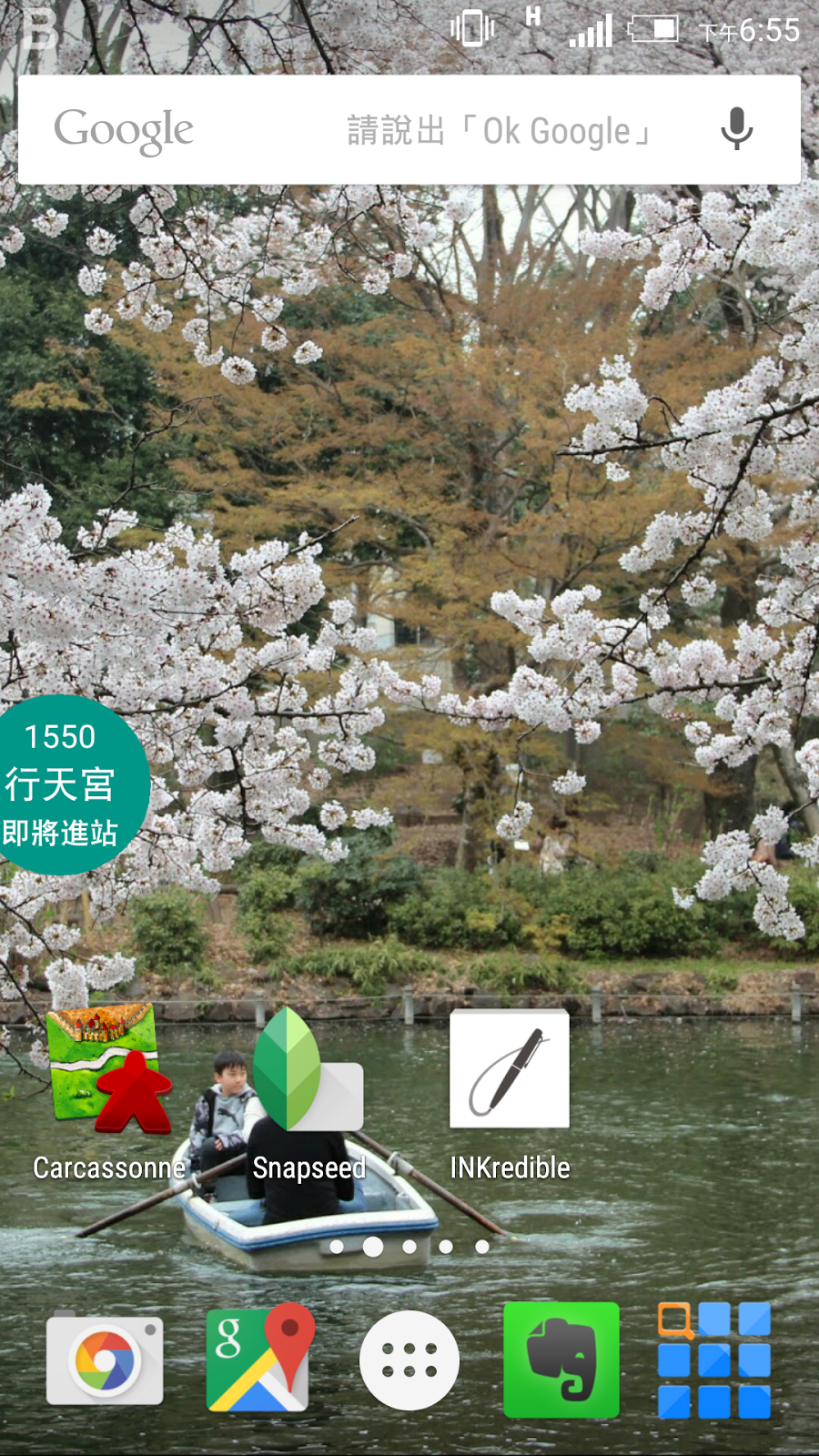
Task: Launch Evernote from the dock
Action: pos(561,1360)
